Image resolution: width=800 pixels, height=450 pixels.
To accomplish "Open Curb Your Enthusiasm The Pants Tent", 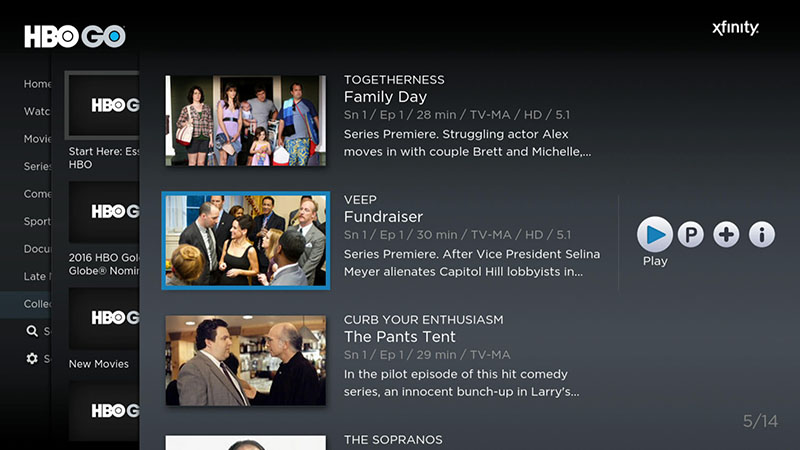I will coord(245,360).
